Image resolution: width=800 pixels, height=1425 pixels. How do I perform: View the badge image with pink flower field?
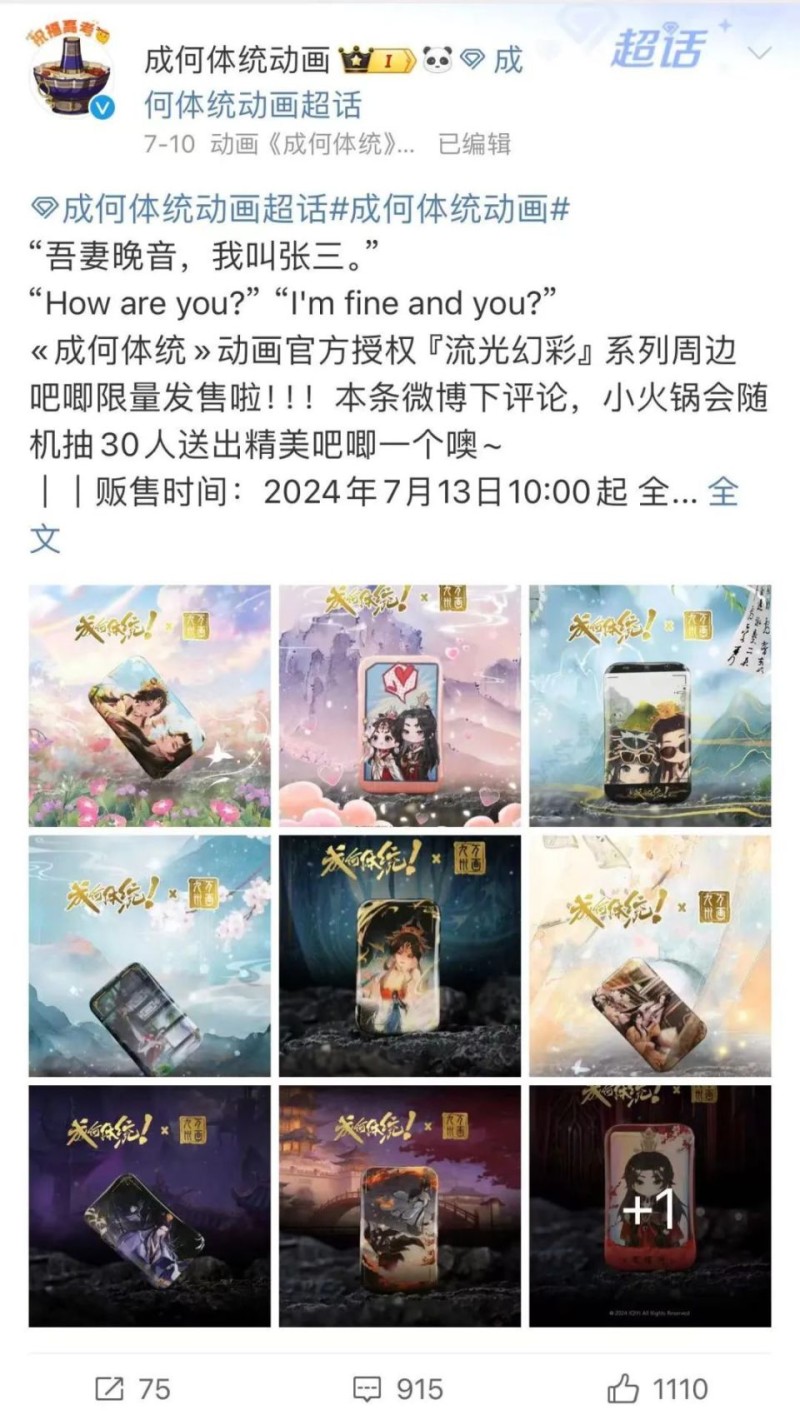[149, 705]
